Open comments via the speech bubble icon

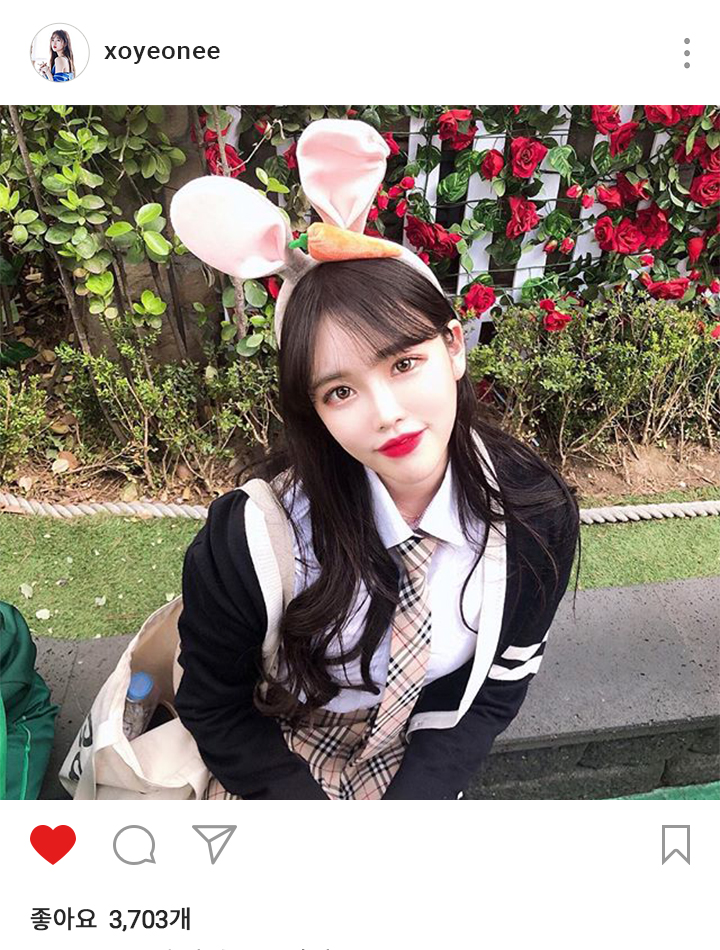tap(134, 845)
